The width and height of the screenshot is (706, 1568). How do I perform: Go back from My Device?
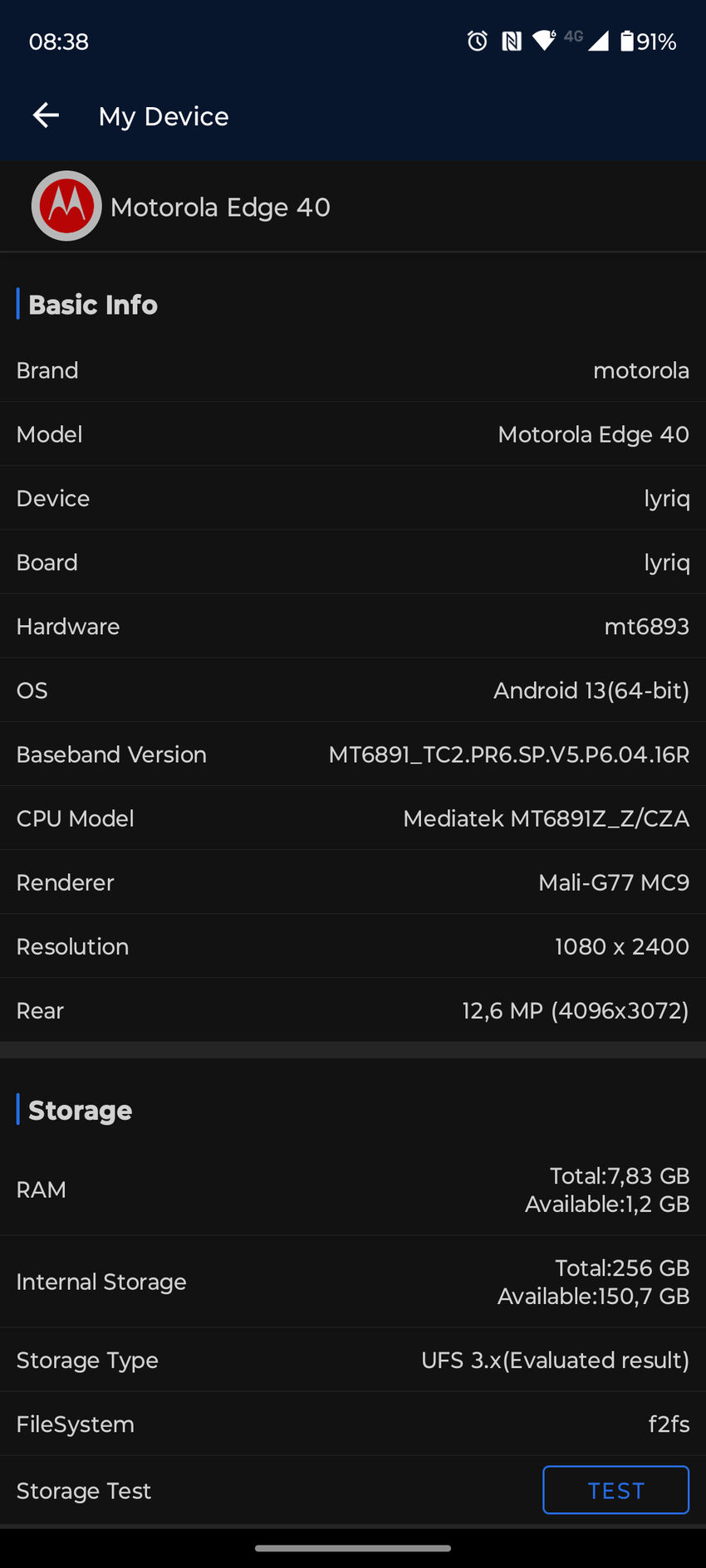46,115
